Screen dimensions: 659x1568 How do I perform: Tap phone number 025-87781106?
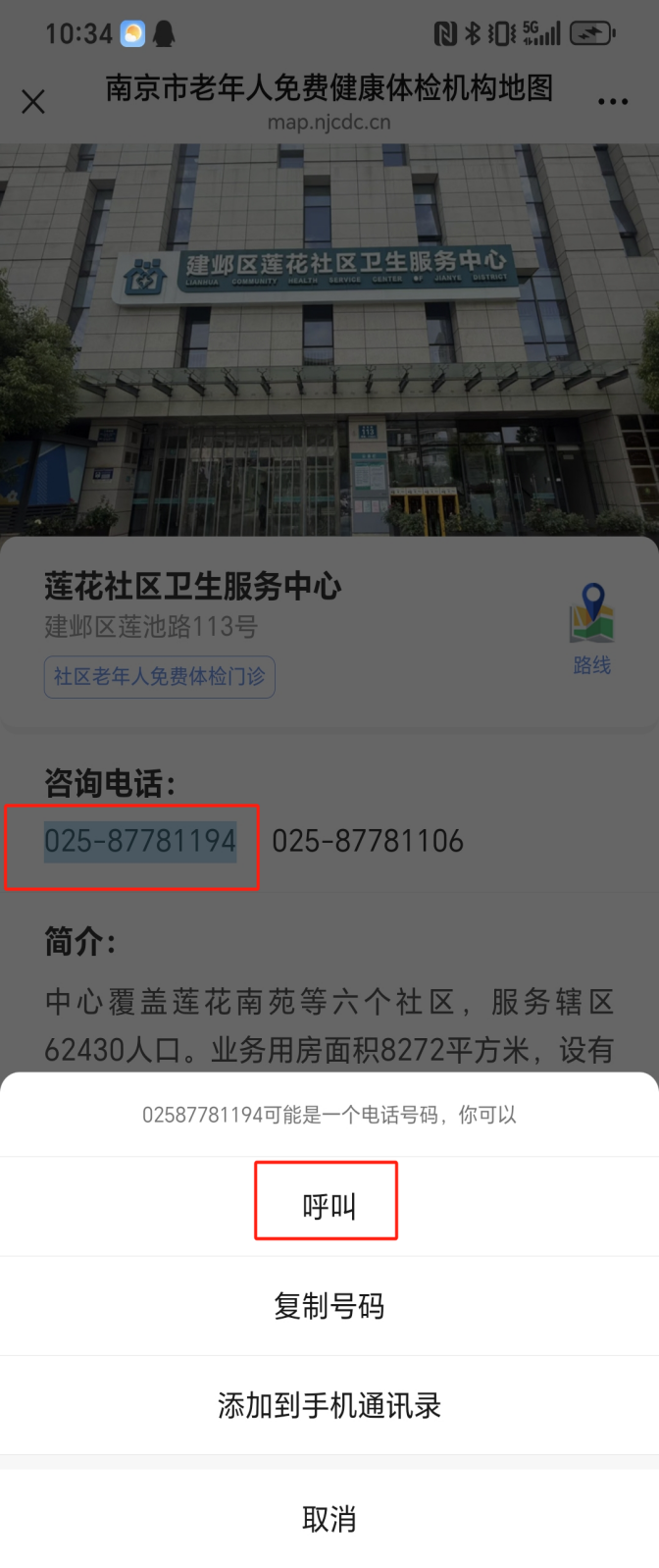367,841
